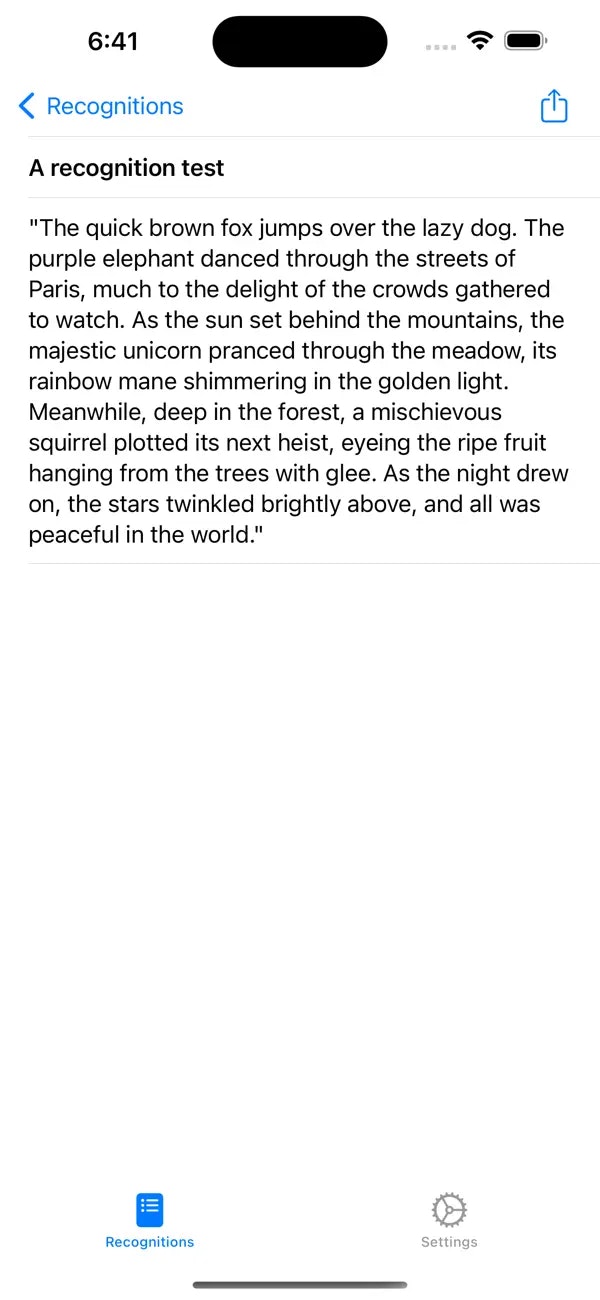Go back to Recognitions list
Viewport: 600px width, 1300px height.
(100, 106)
